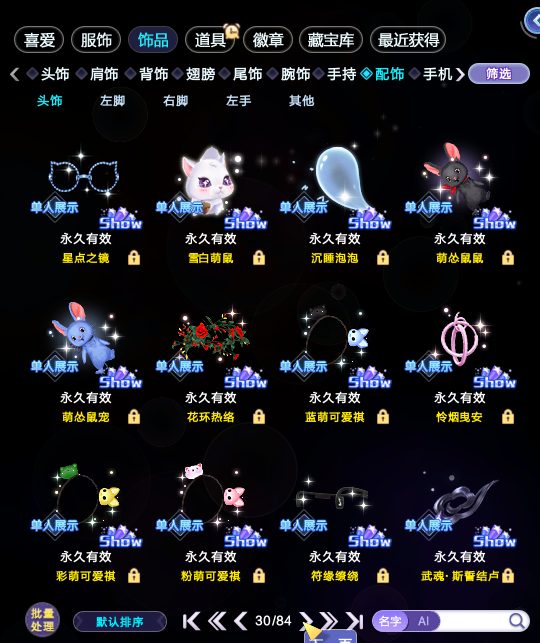Screen dimensions: 540x643
Task: Show the 最近获得 tab
Action: [x=408, y=40]
